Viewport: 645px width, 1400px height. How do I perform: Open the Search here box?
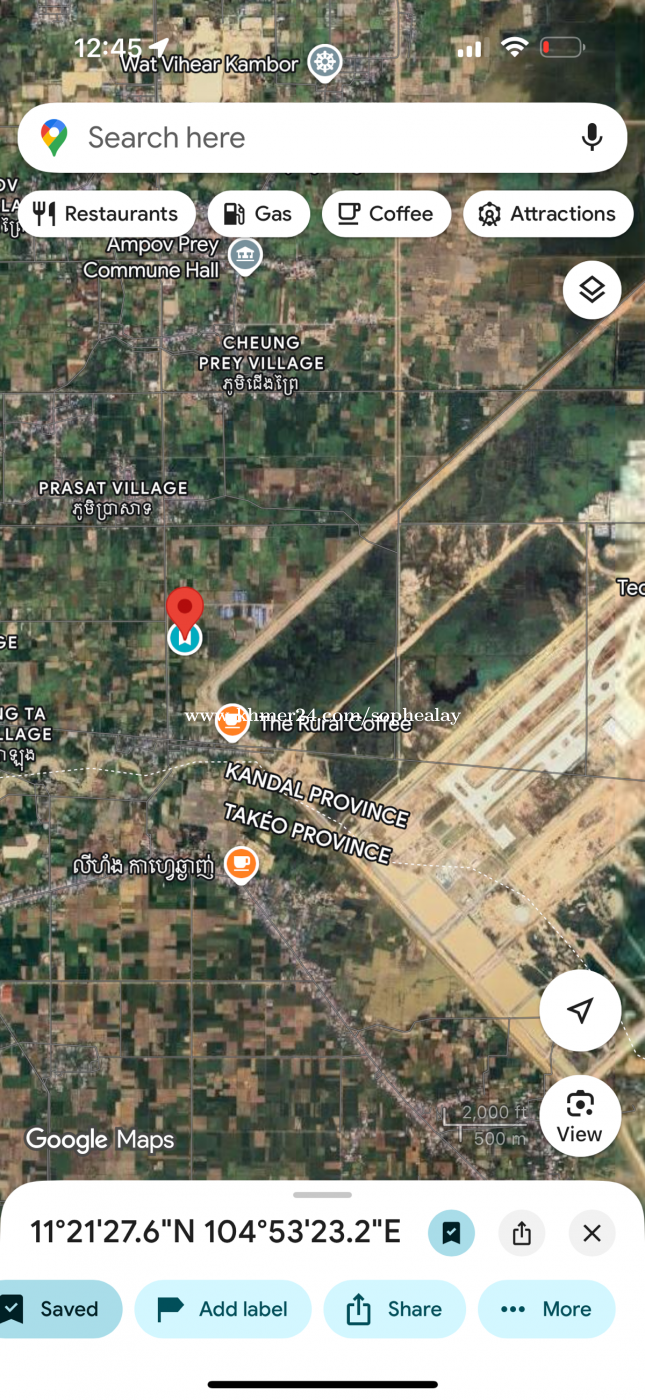pyautogui.click(x=300, y=138)
